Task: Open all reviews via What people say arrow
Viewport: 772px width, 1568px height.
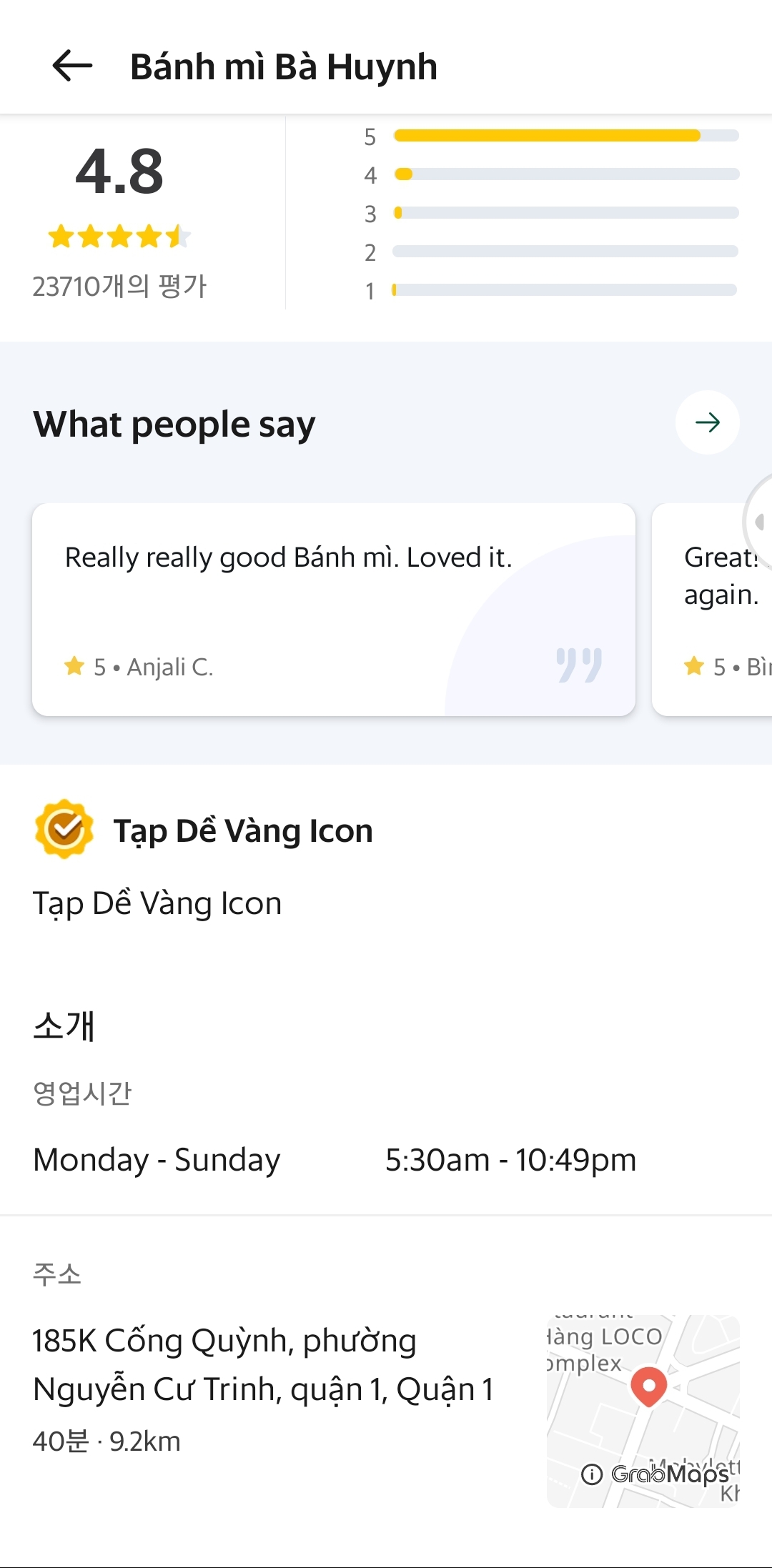Action: (x=707, y=422)
